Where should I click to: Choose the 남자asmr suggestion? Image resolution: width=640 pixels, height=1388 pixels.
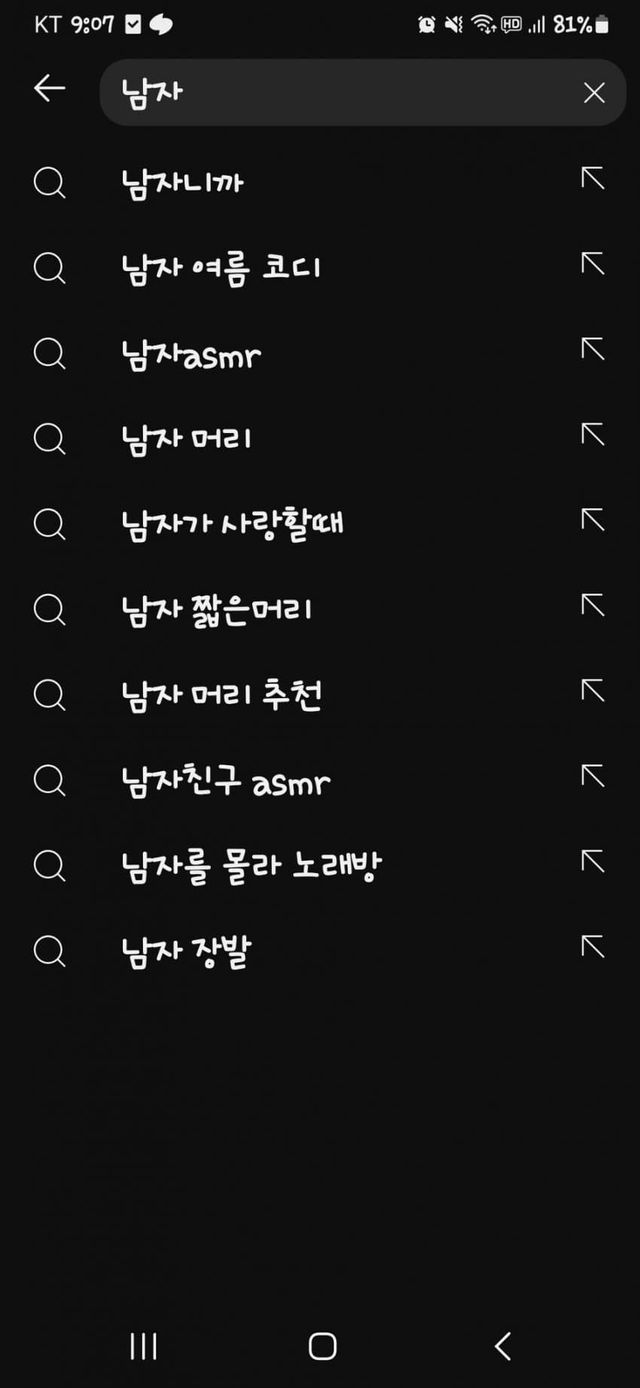(190, 354)
